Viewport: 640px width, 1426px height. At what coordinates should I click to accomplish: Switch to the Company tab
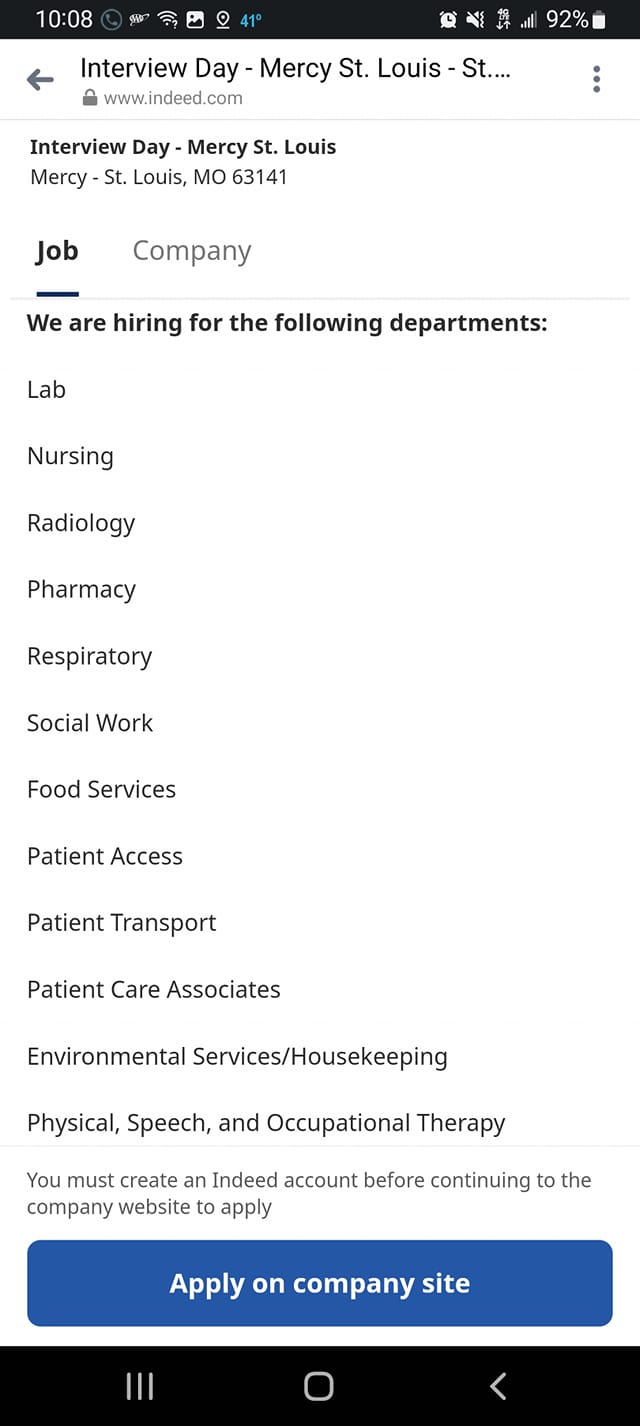click(x=192, y=251)
